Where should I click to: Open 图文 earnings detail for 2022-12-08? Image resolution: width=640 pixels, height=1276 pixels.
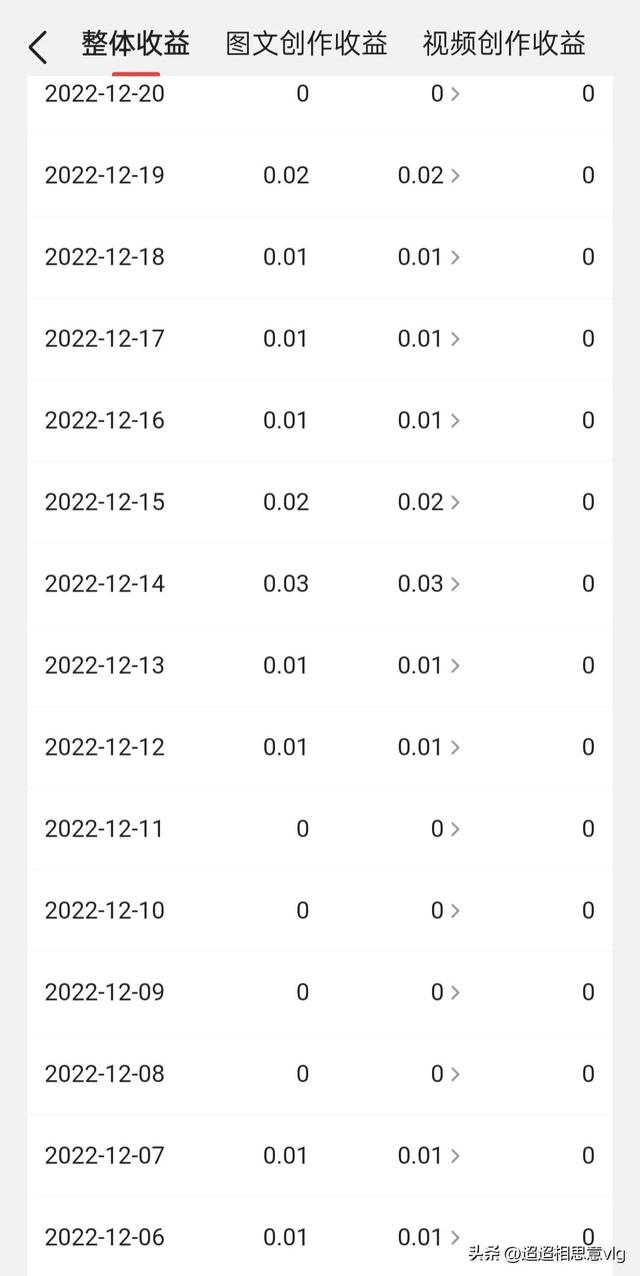coord(445,1074)
